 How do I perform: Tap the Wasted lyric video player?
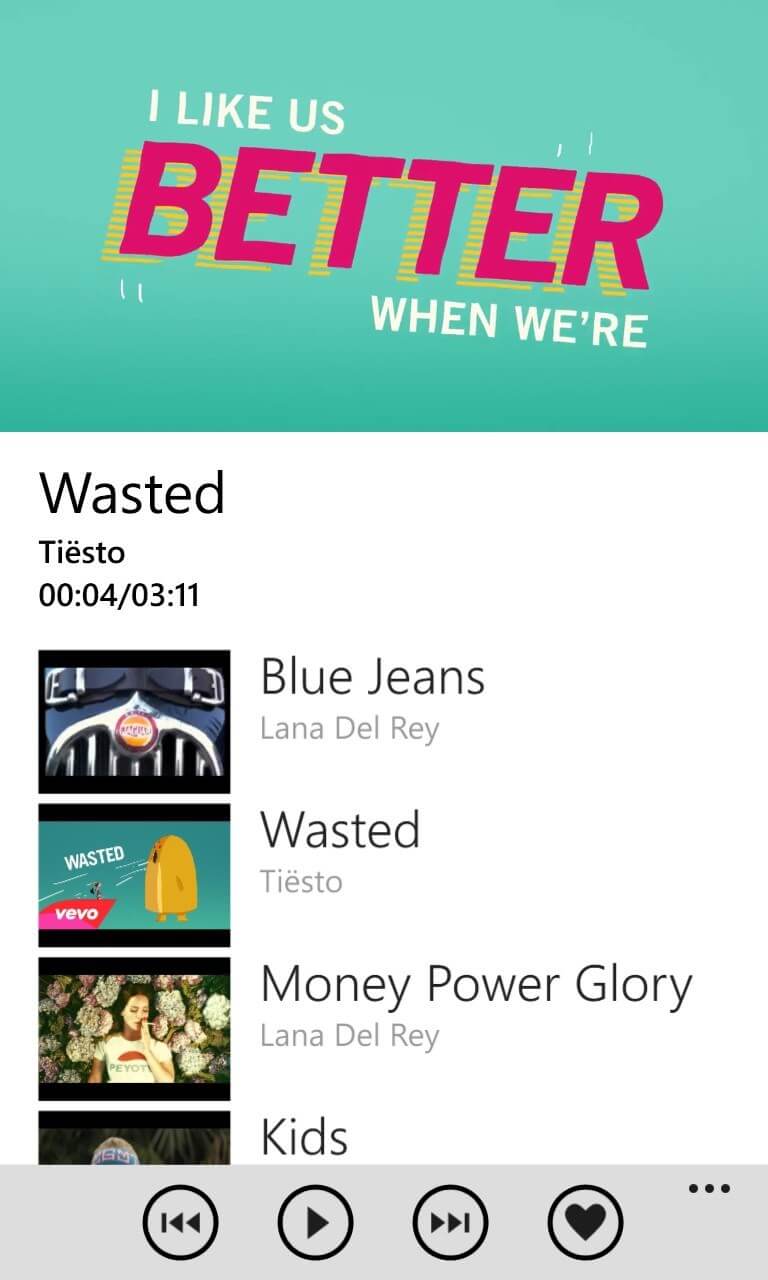(384, 216)
